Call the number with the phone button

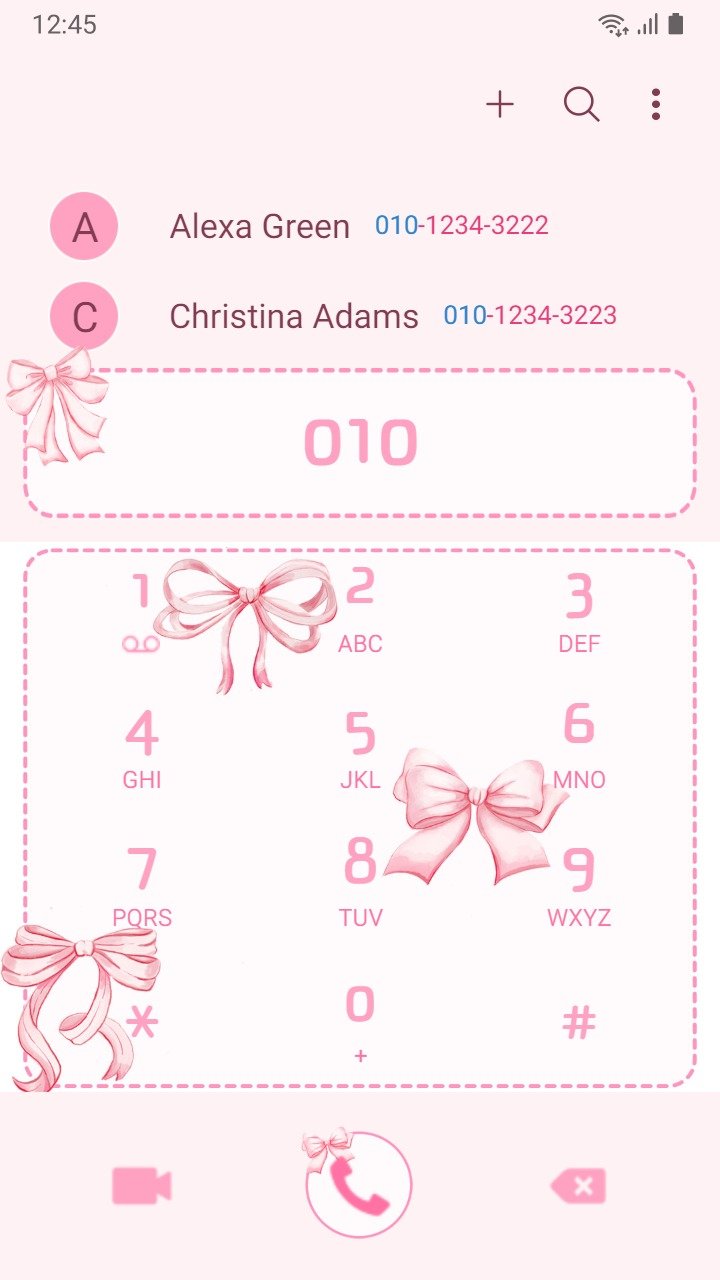(359, 1185)
